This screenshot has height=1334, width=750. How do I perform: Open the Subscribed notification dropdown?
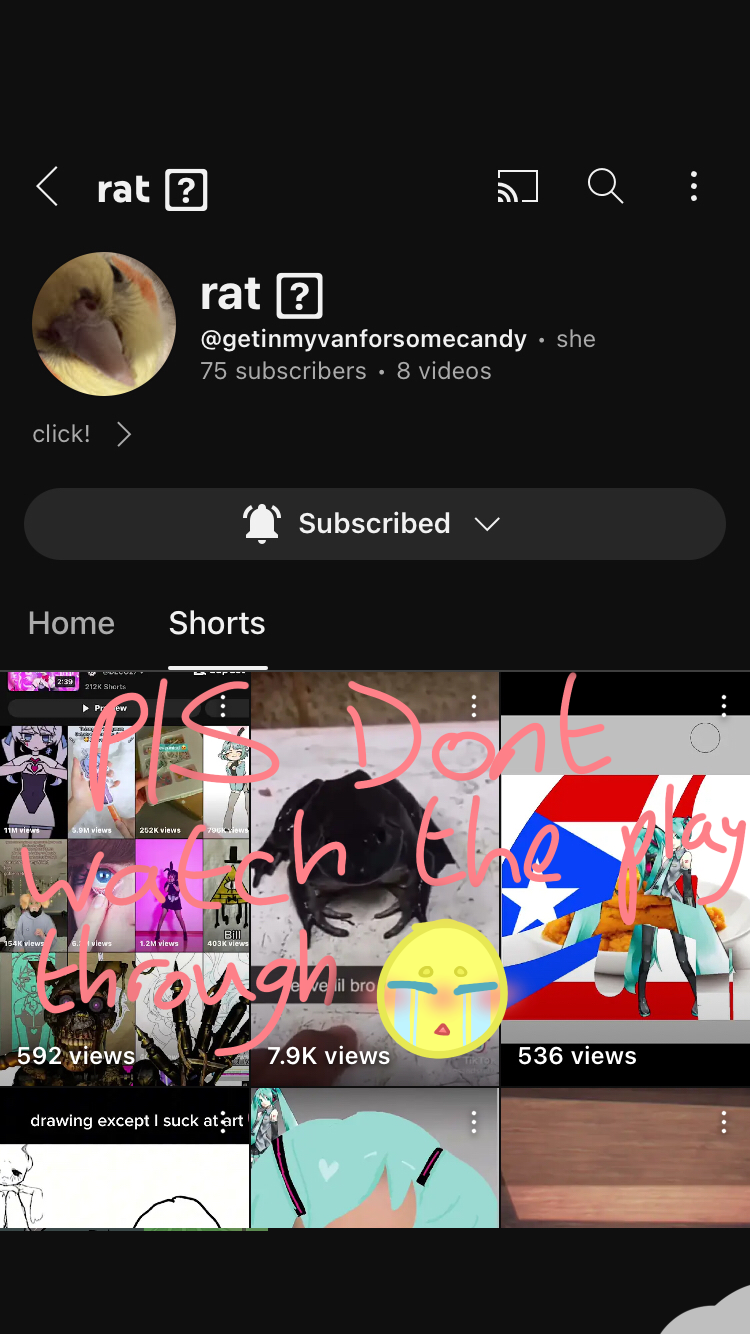click(x=374, y=524)
